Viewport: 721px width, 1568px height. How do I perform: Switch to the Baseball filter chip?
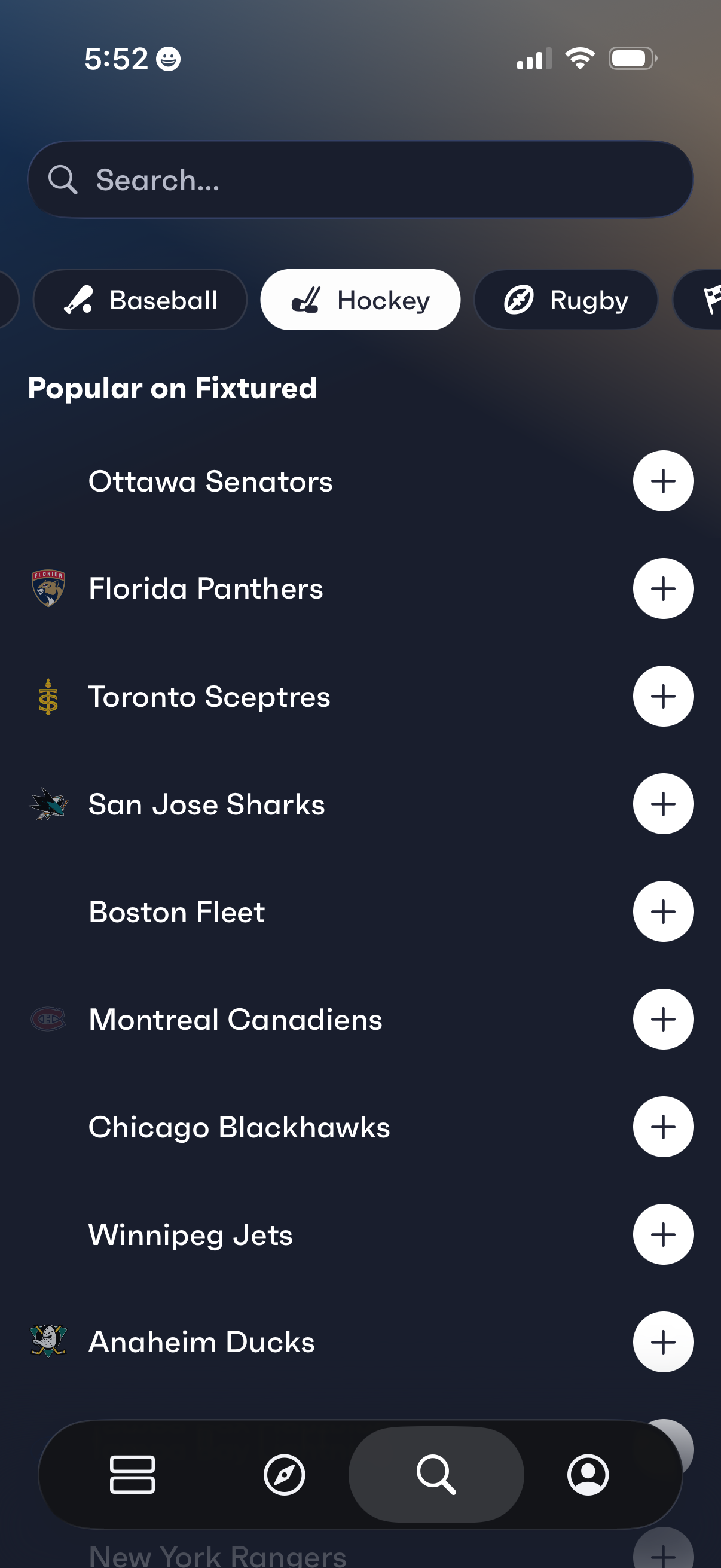[140, 300]
